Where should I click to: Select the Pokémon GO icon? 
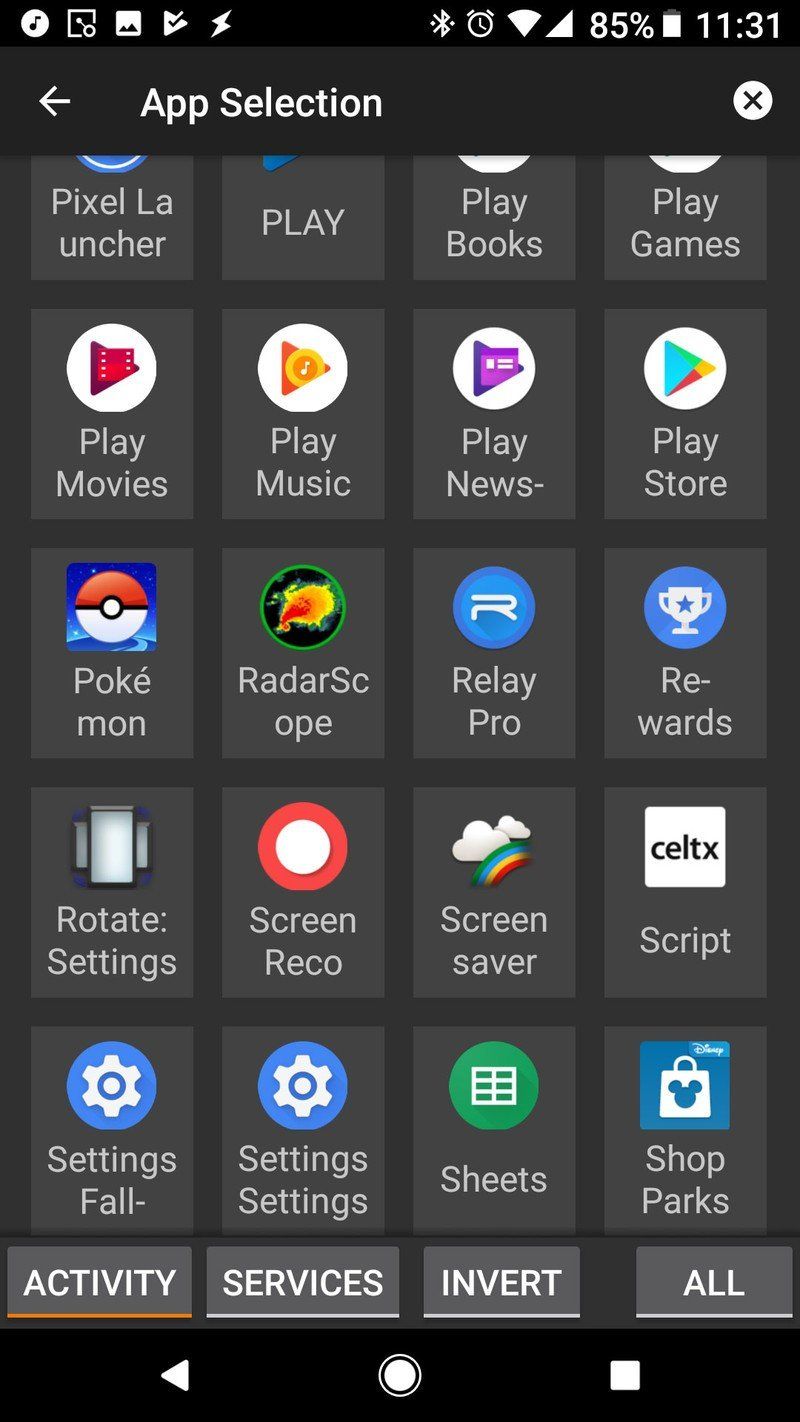click(x=112, y=607)
